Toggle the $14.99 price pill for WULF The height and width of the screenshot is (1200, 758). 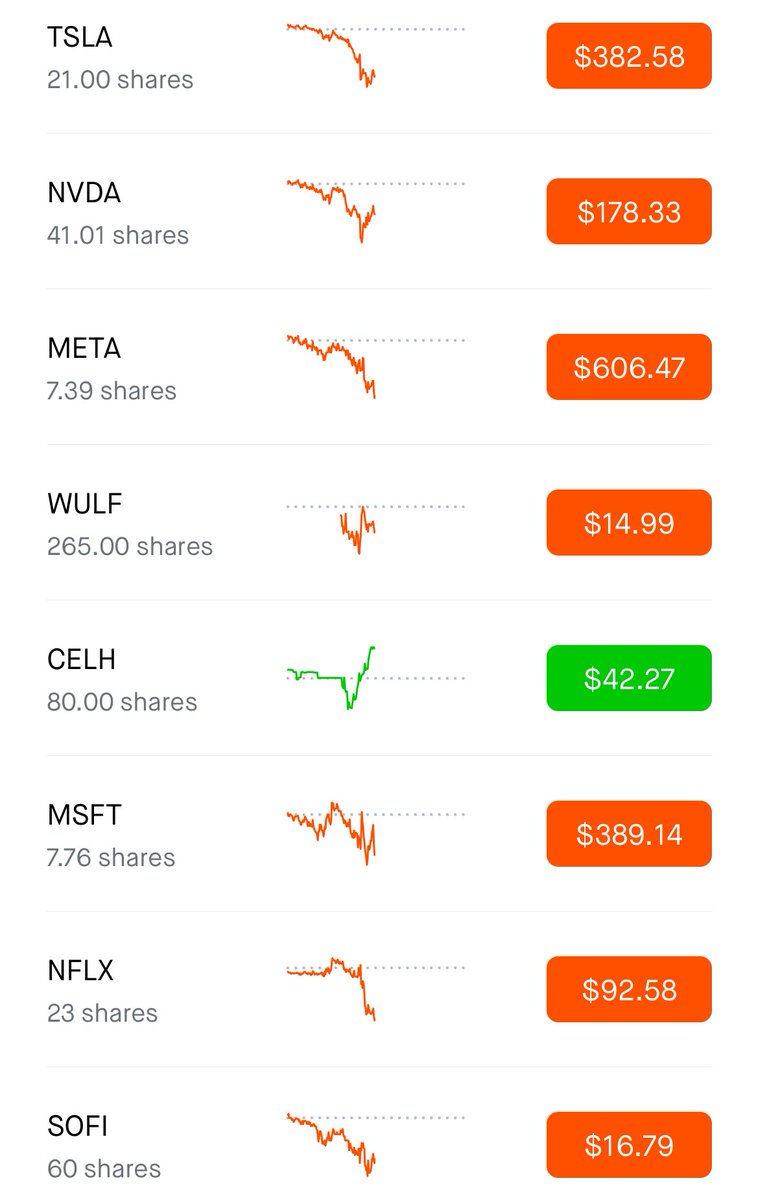click(x=629, y=523)
